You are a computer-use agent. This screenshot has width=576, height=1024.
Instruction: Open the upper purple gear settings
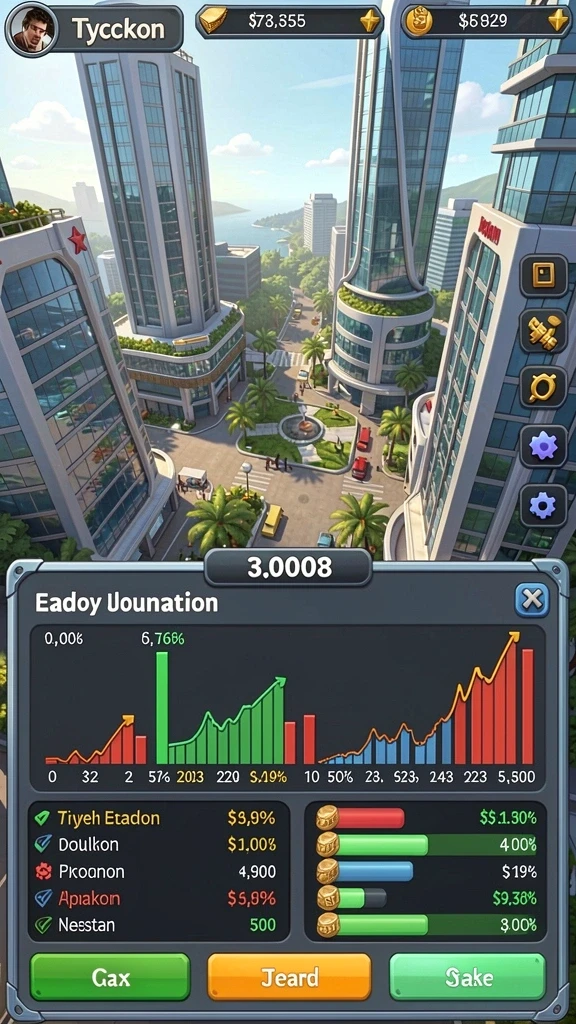(543, 446)
